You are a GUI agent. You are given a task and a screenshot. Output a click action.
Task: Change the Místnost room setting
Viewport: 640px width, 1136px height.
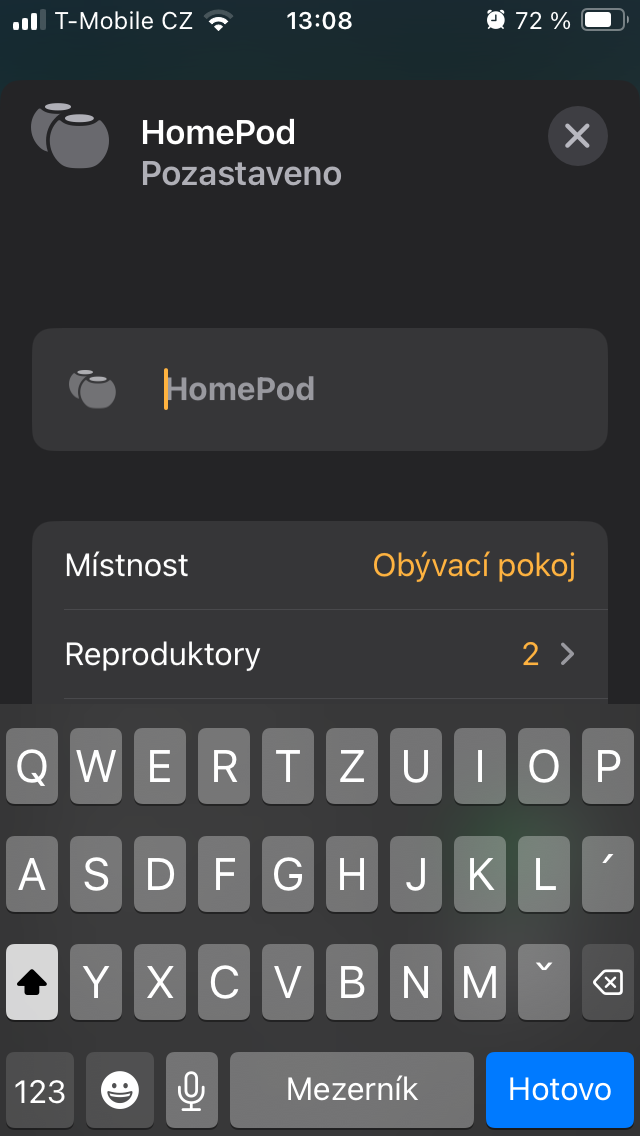tap(474, 565)
